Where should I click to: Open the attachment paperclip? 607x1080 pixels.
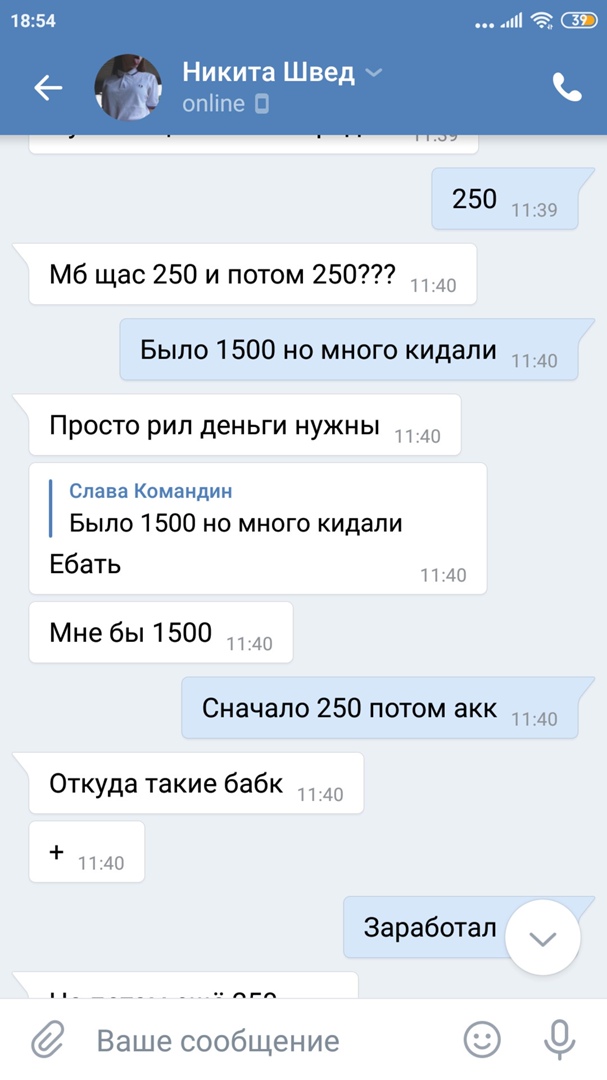coord(46,1040)
